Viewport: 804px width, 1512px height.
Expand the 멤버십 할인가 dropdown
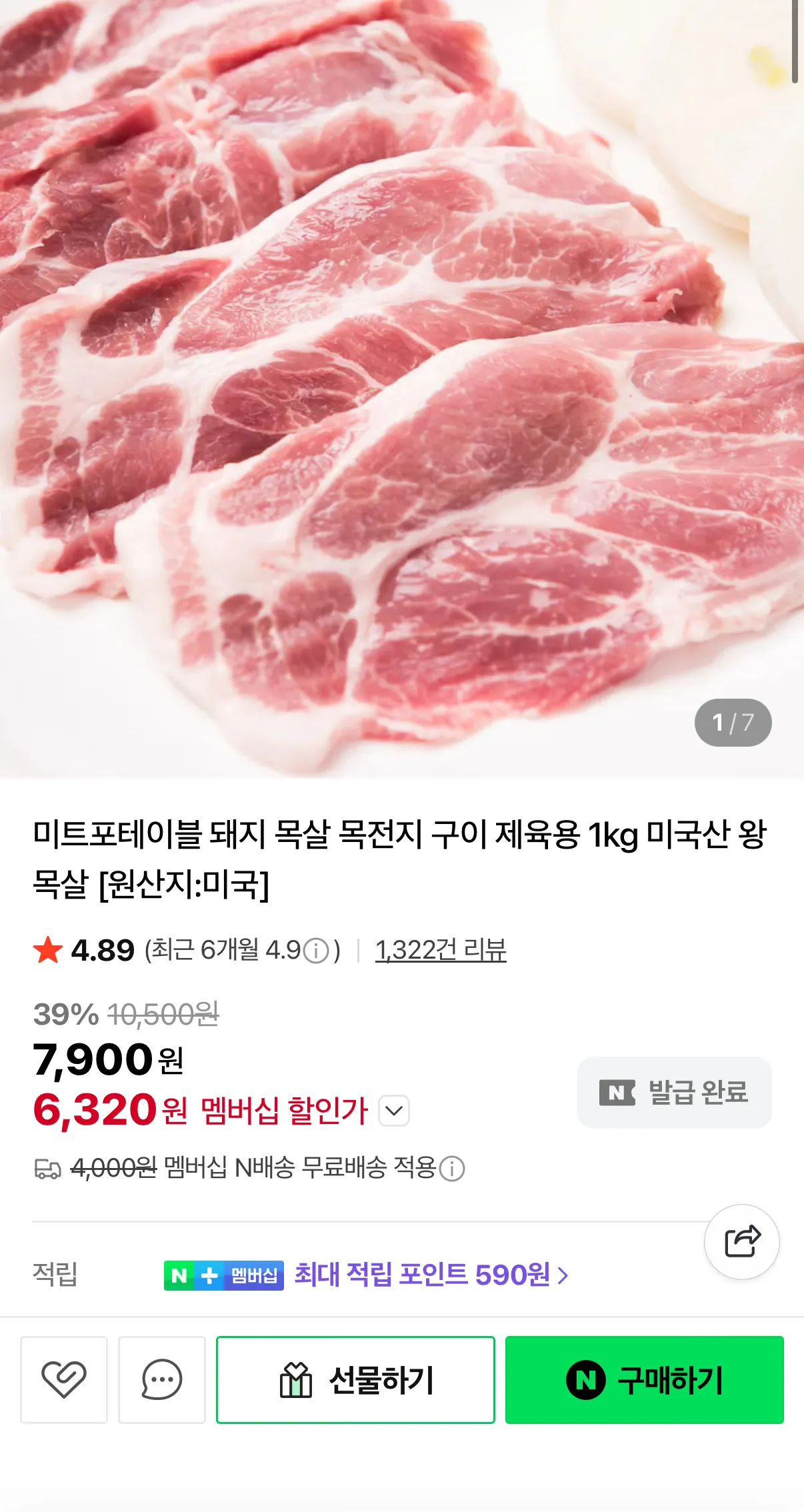pyautogui.click(x=394, y=1111)
